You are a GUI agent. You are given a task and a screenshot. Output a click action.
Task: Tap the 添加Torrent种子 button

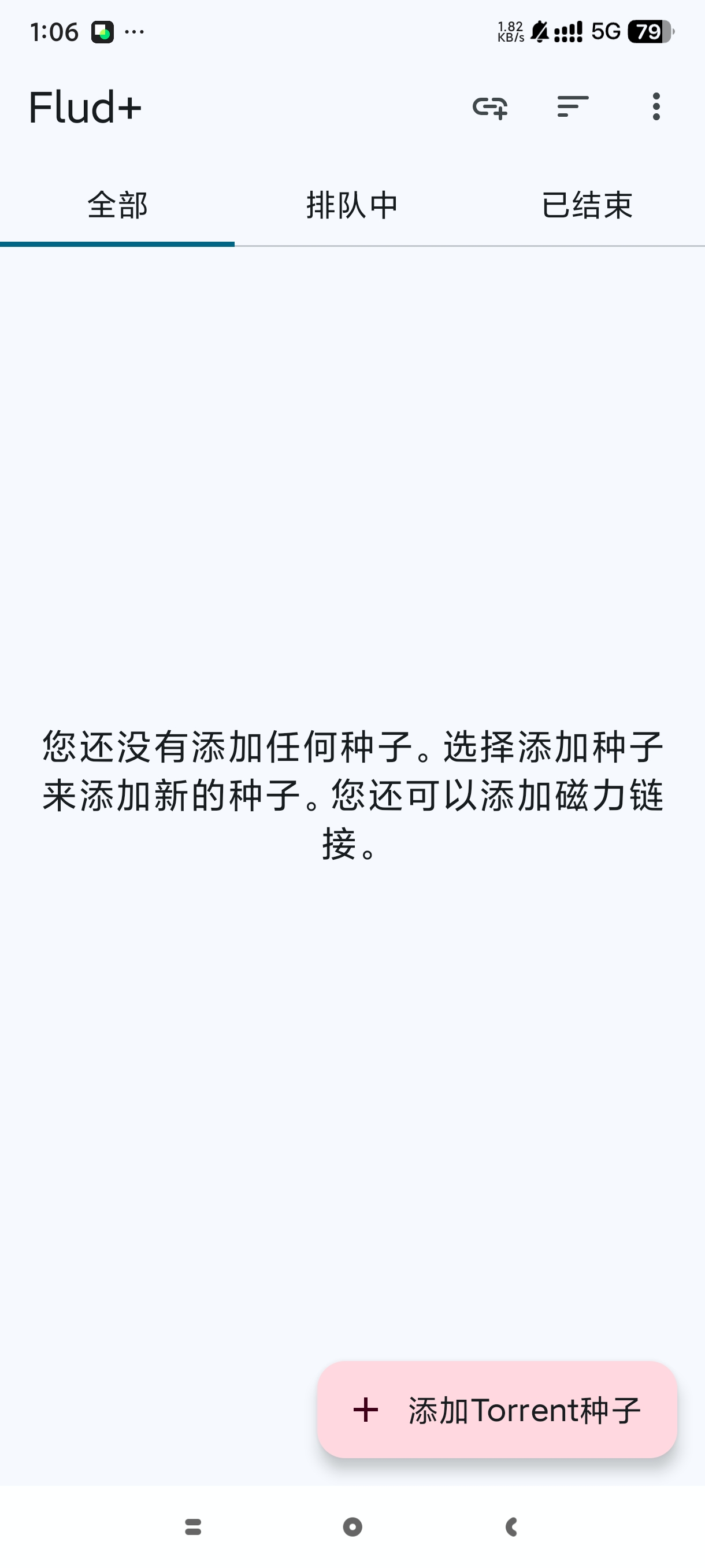[x=497, y=1410]
